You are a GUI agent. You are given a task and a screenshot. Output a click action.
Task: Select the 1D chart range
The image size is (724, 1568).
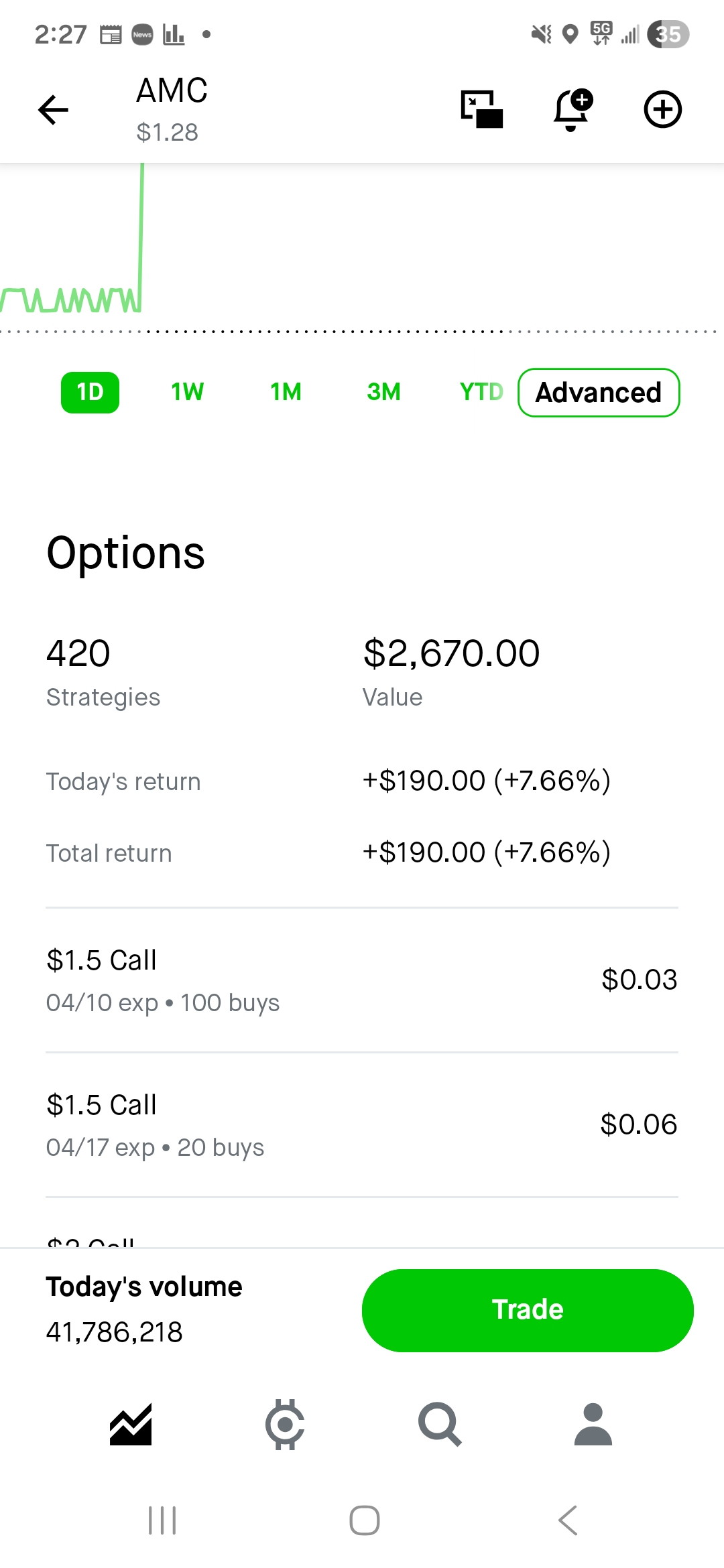(x=90, y=392)
